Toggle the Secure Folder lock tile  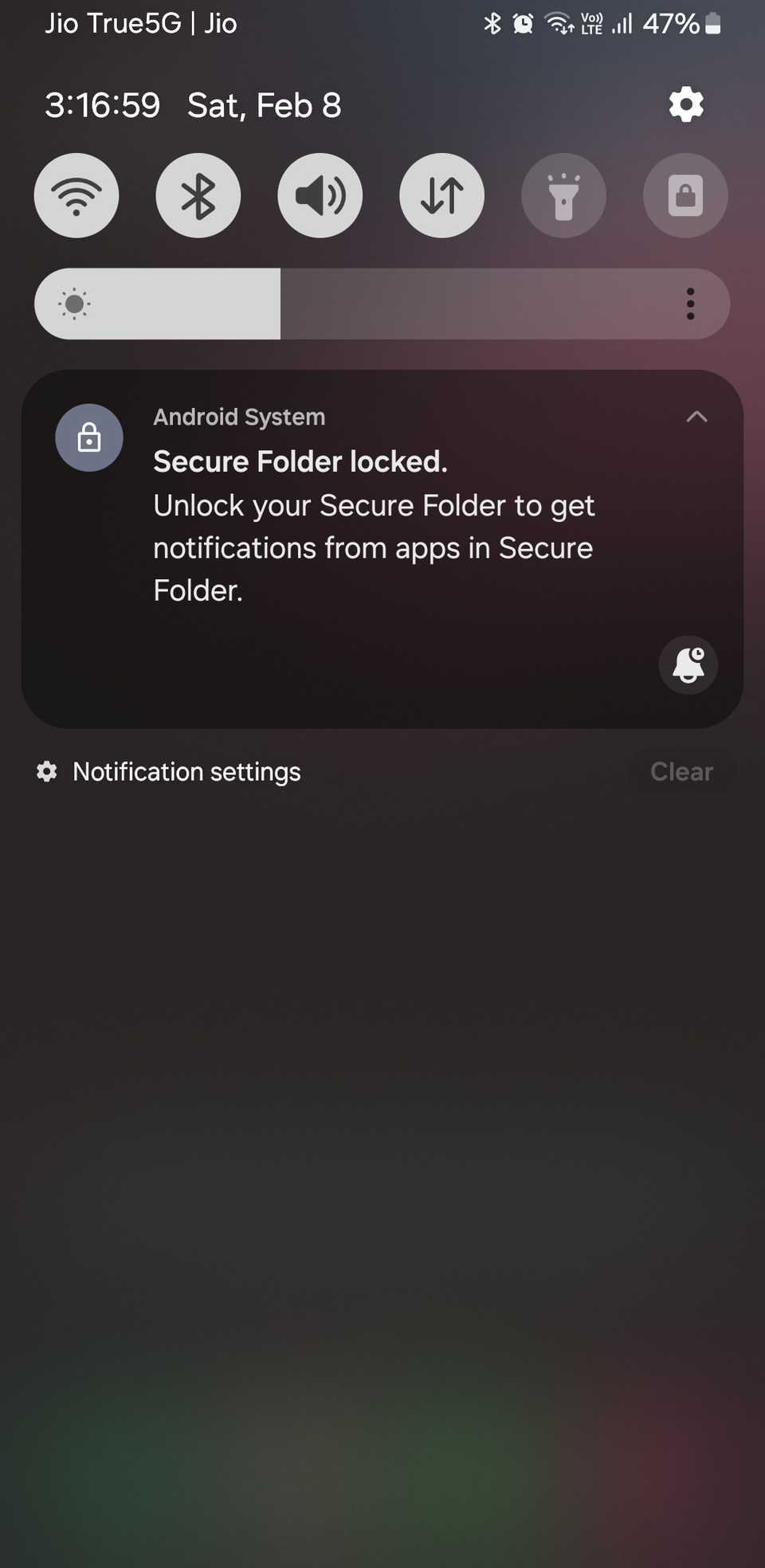685,195
